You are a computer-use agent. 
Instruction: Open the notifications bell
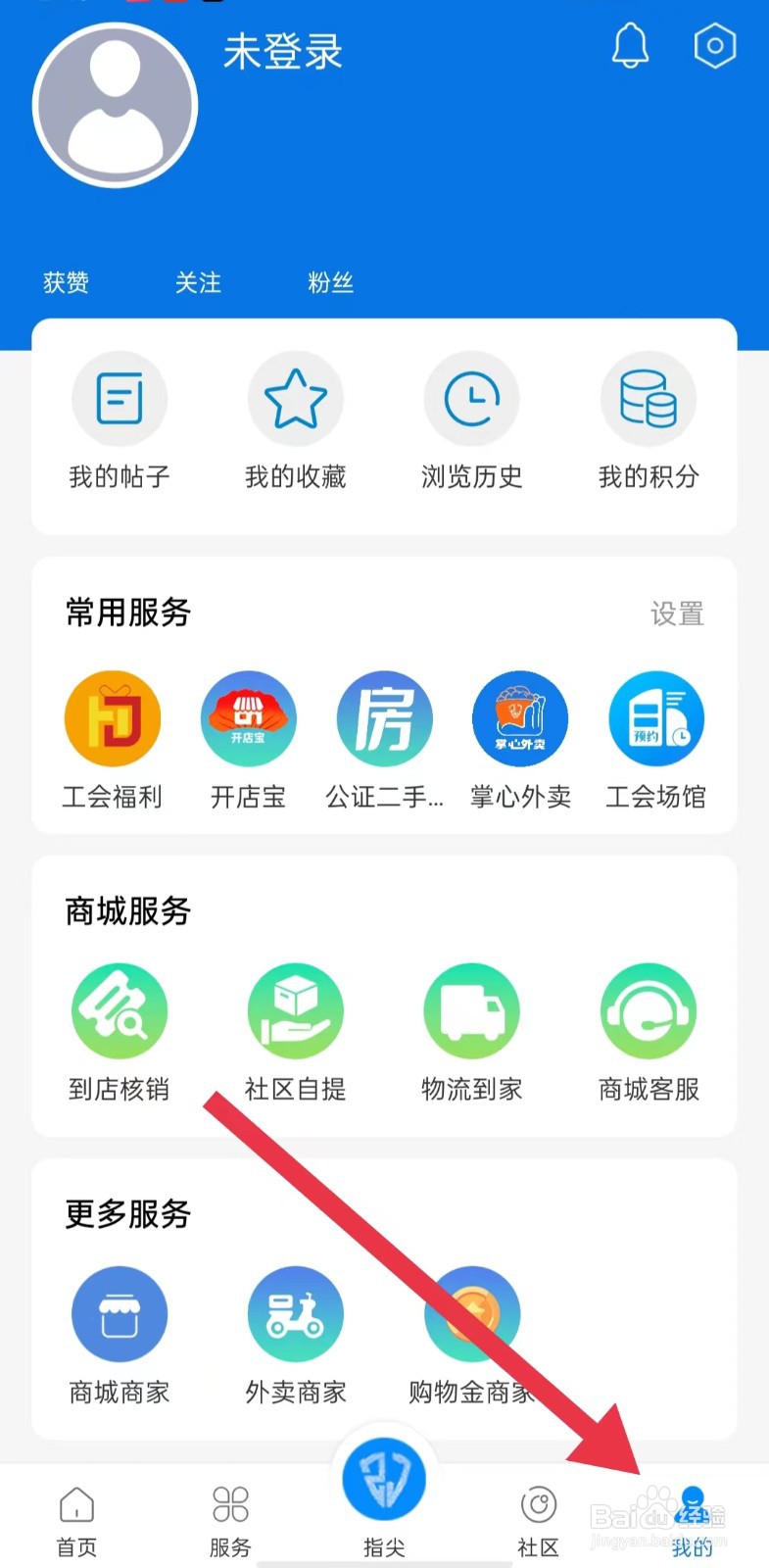coord(630,45)
